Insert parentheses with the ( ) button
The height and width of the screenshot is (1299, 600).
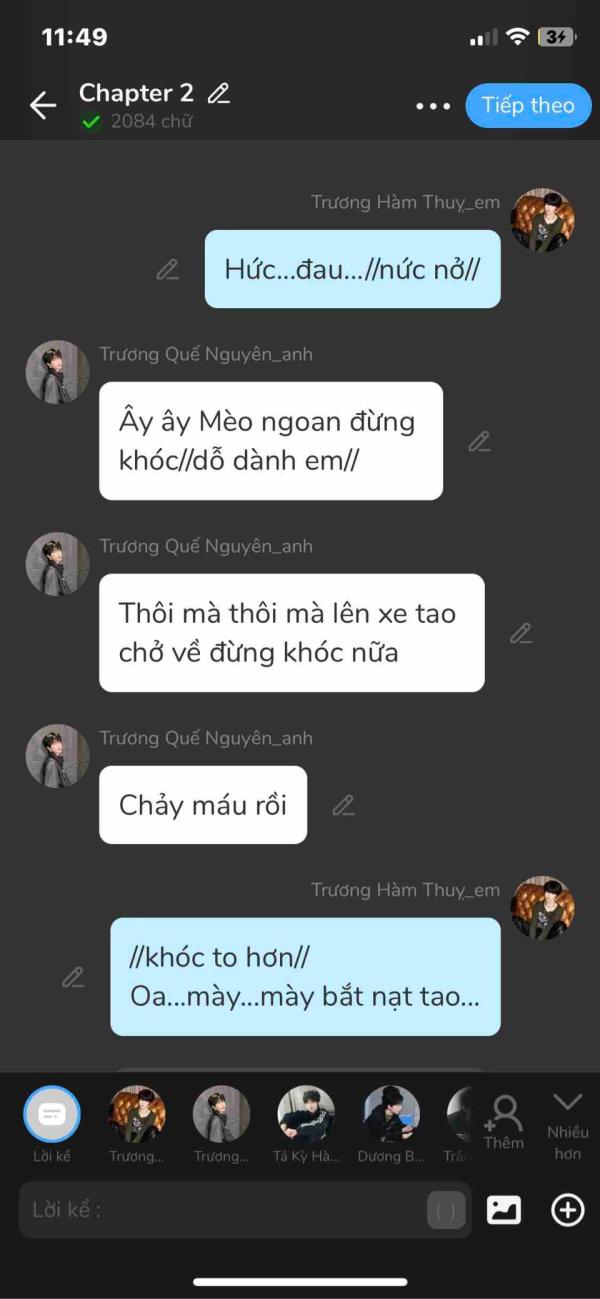446,1211
